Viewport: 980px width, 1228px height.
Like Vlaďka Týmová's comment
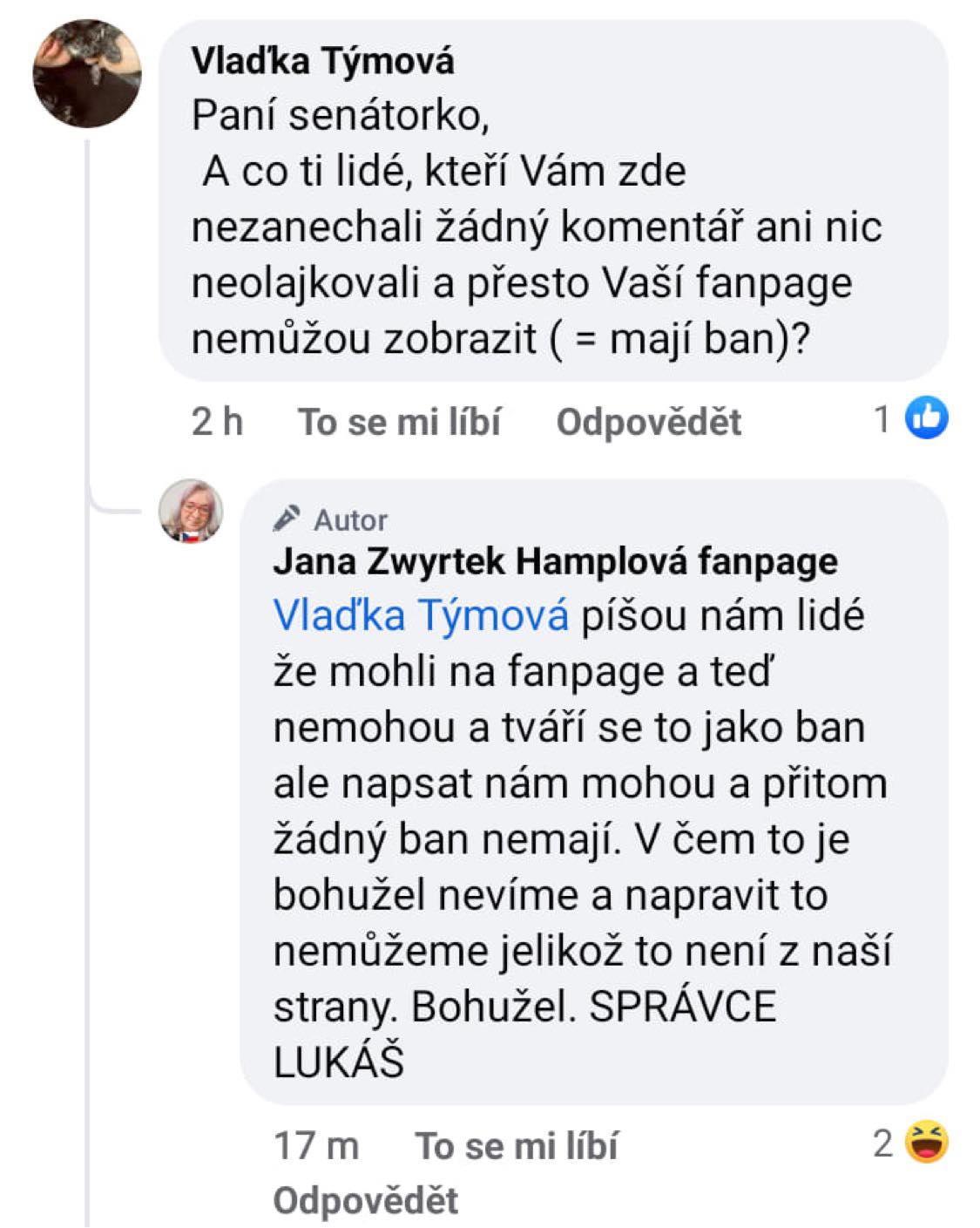(400, 422)
